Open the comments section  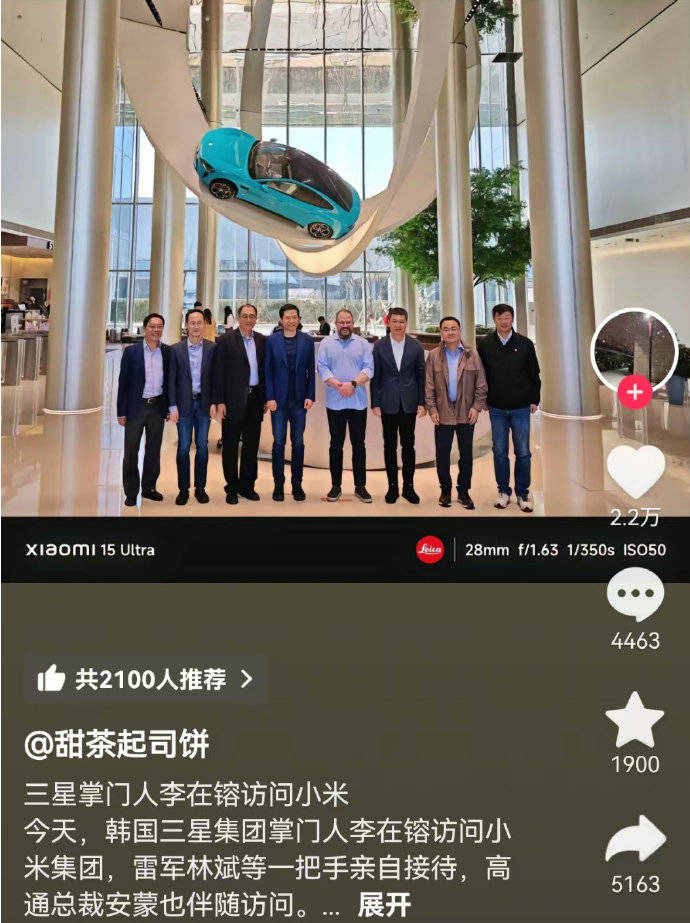pos(635,596)
